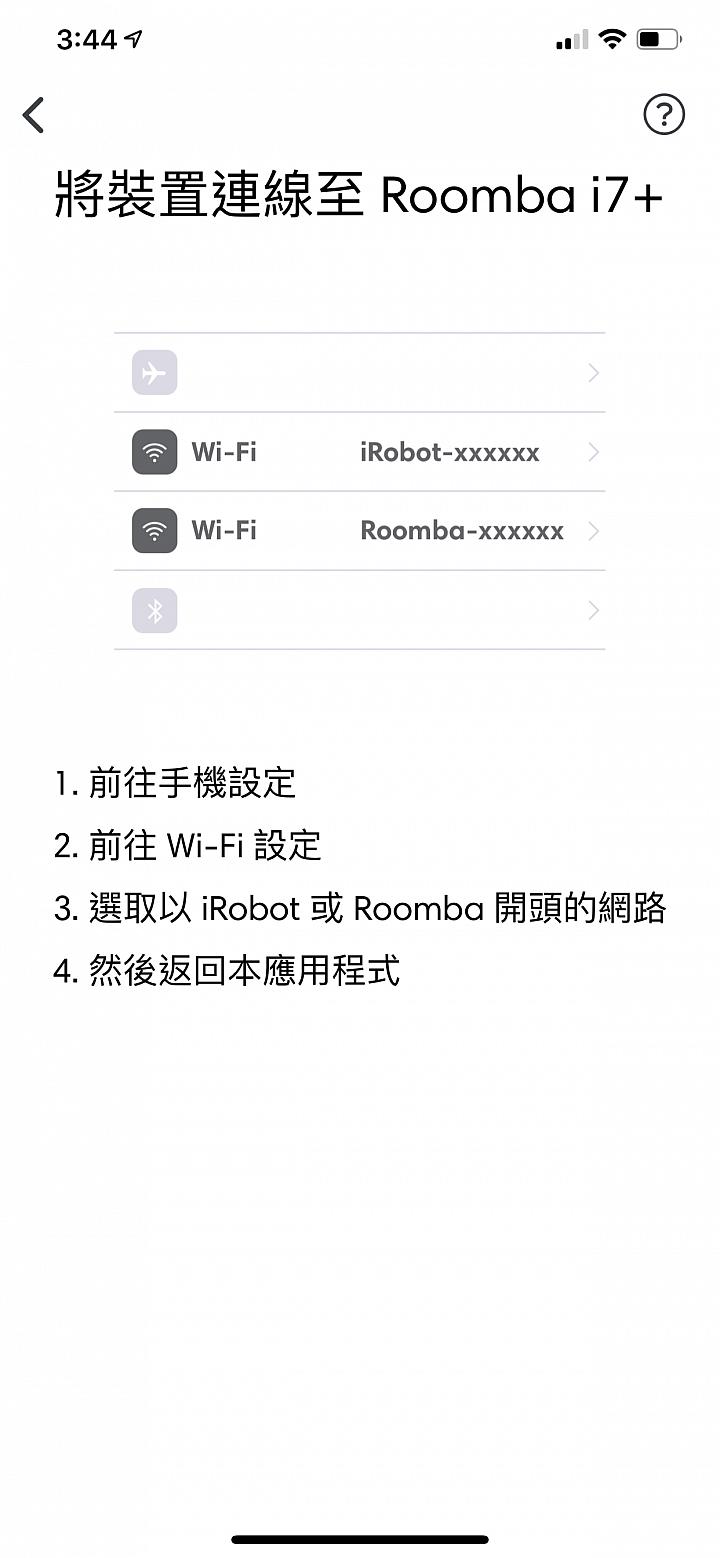Tap the Airplane mode icon
This screenshot has width=720, height=1558.
pyautogui.click(x=153, y=371)
